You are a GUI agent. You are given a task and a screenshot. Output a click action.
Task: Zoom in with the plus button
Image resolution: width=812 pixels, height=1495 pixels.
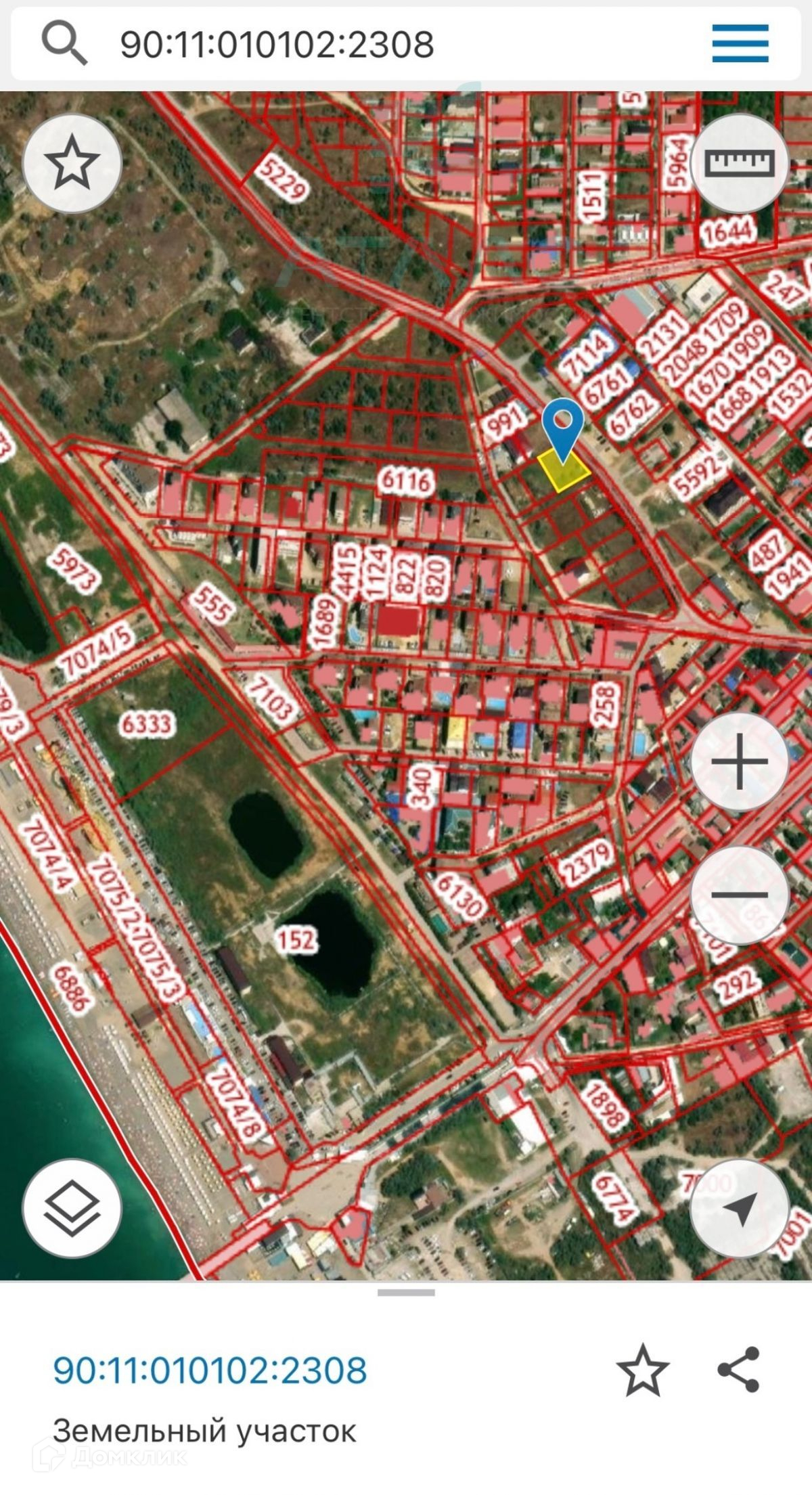[739, 761]
